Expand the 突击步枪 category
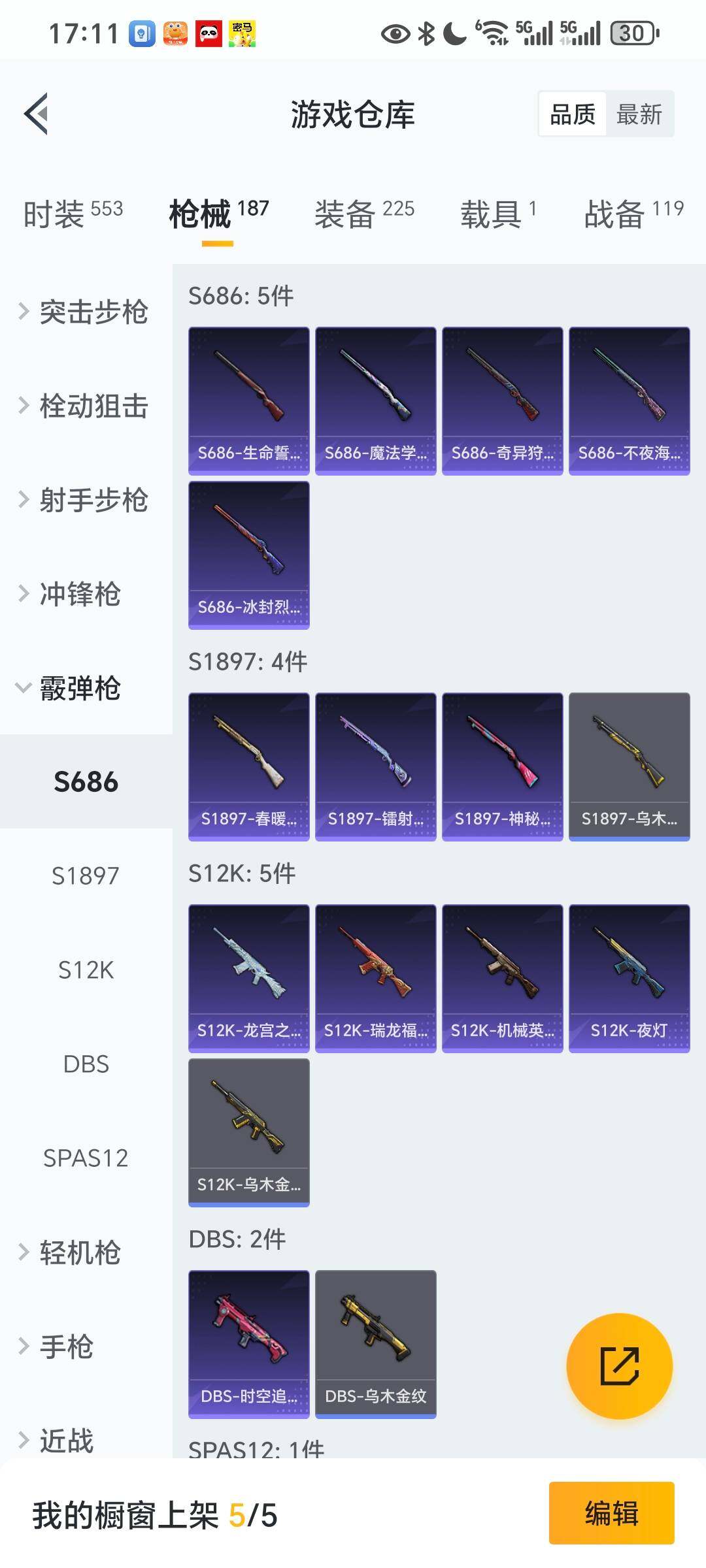 point(85,312)
